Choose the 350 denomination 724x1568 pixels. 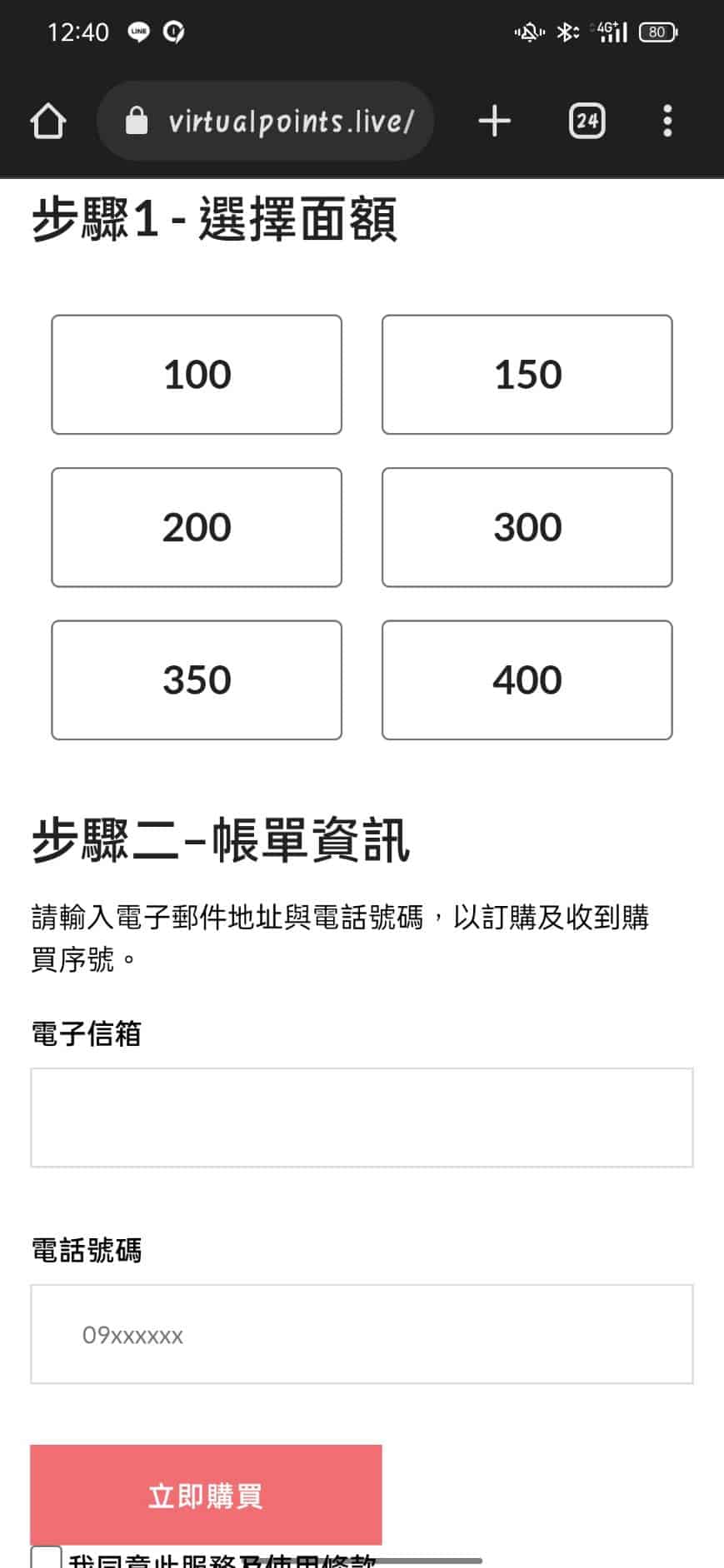[x=197, y=679]
